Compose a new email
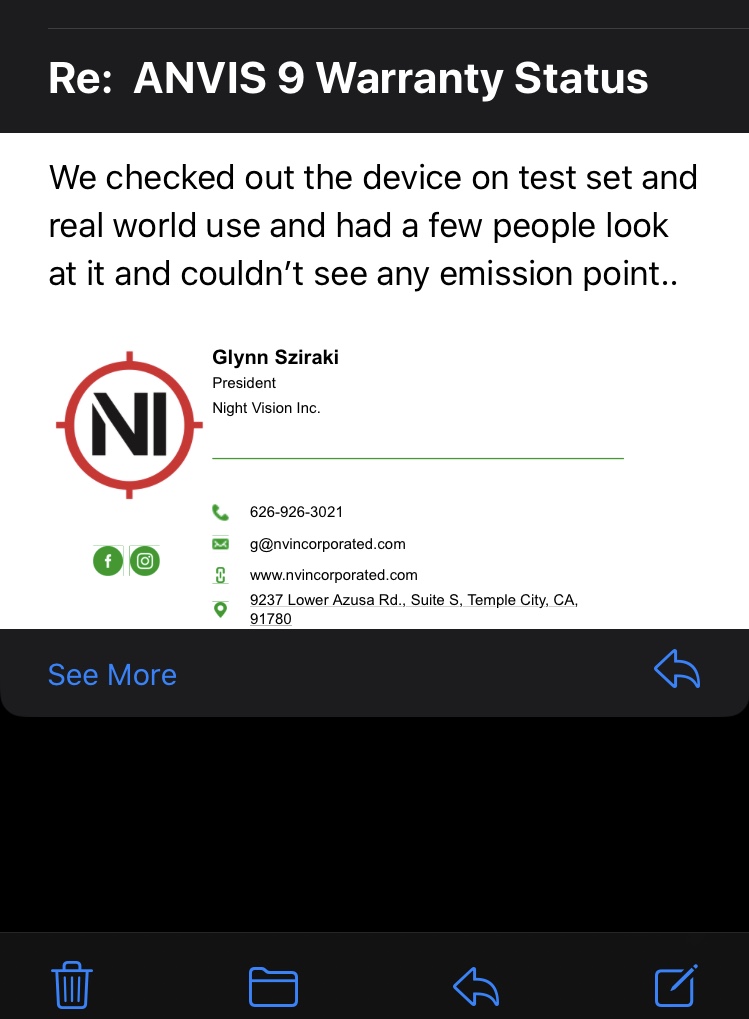Screen dimensions: 749x1019 tap(676, 986)
